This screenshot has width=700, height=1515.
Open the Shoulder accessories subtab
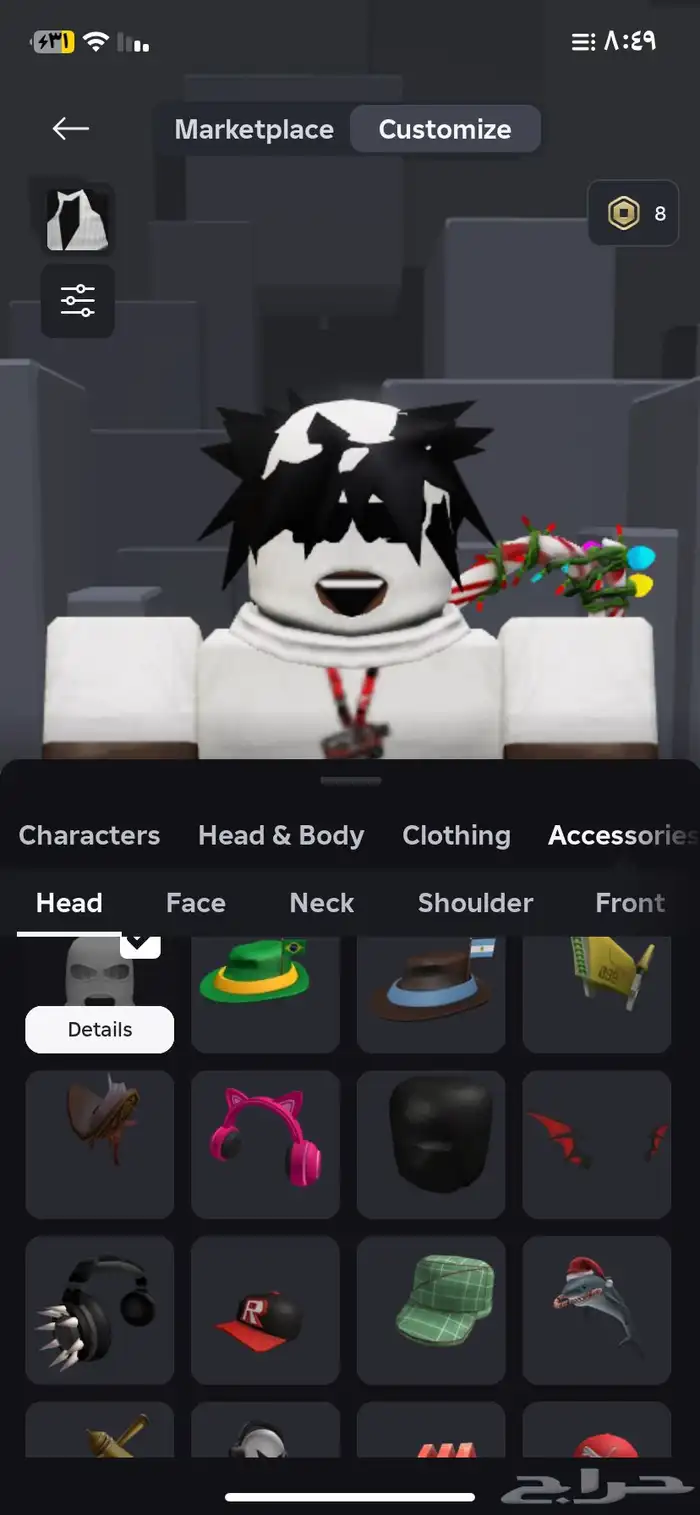click(x=475, y=903)
